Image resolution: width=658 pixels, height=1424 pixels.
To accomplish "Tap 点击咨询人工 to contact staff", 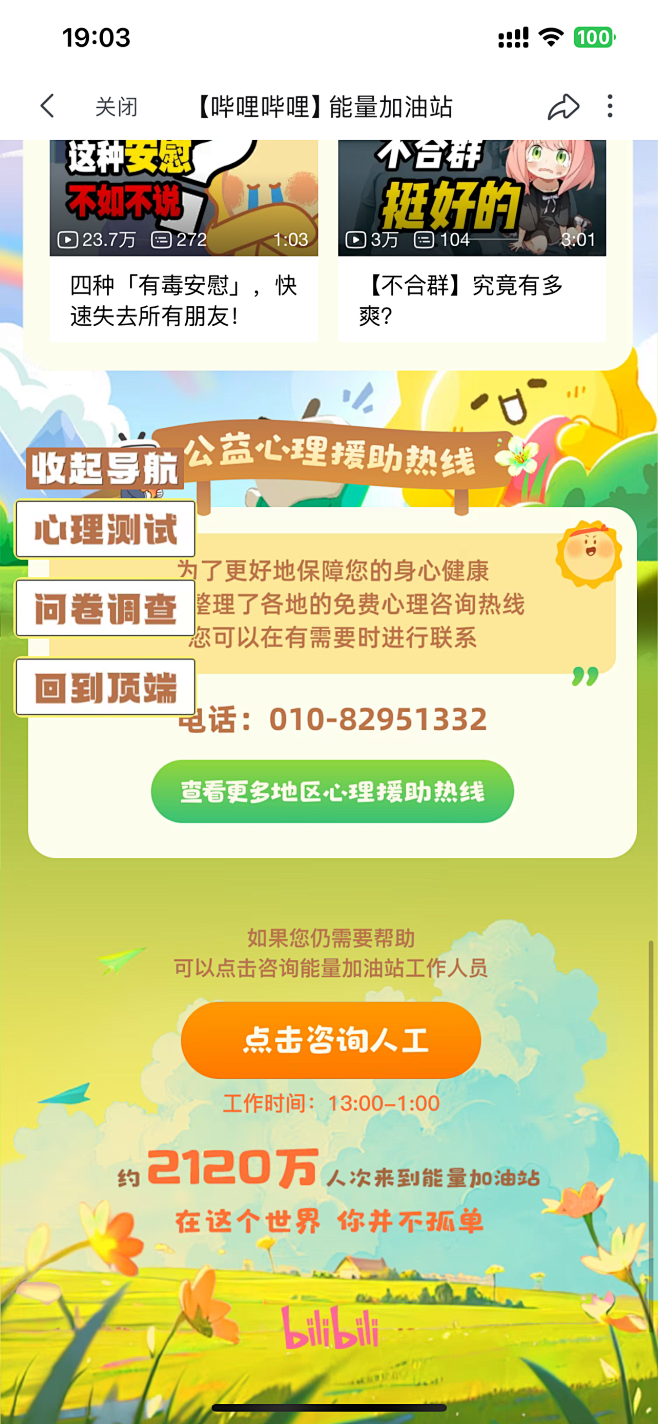I will pyautogui.click(x=331, y=1040).
